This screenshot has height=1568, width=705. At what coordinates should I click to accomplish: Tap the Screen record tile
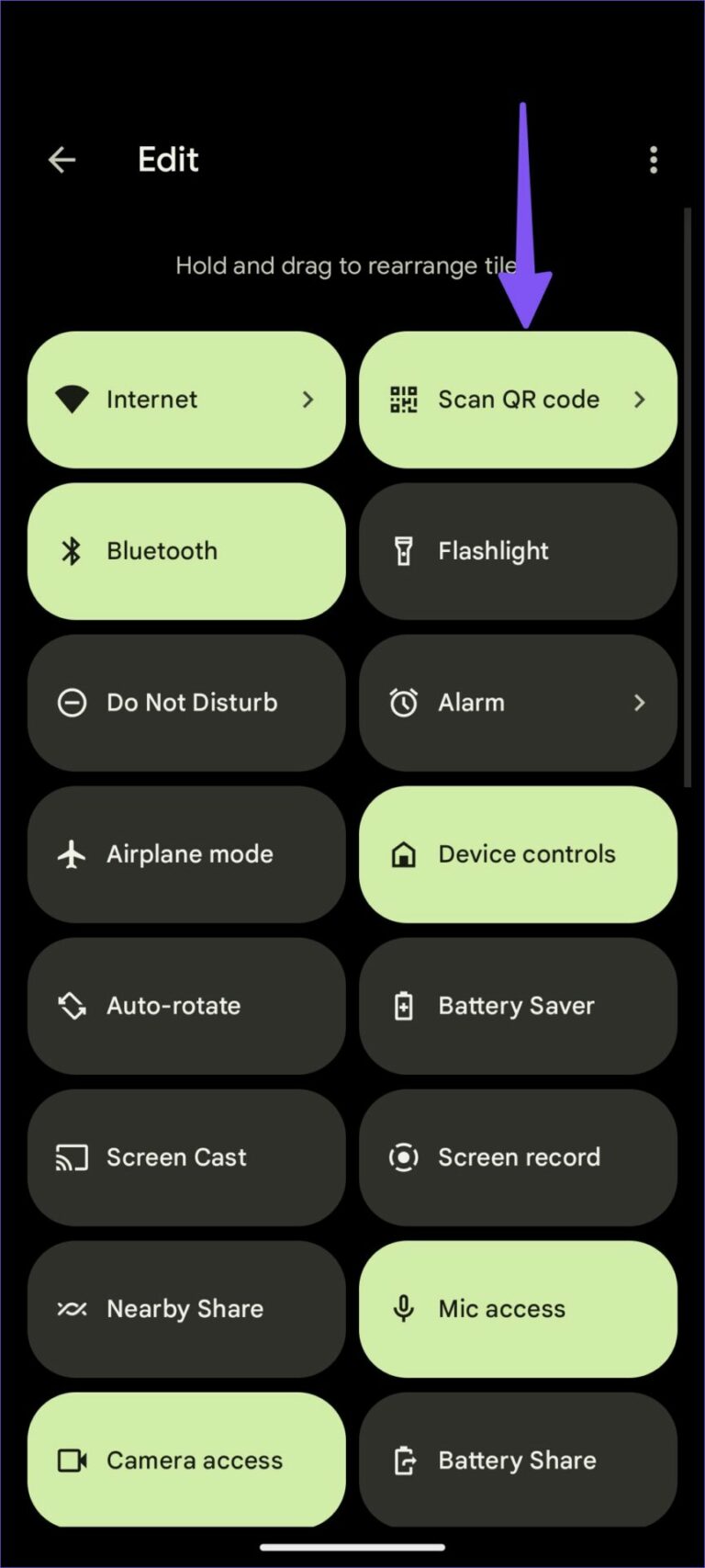[x=518, y=1157]
